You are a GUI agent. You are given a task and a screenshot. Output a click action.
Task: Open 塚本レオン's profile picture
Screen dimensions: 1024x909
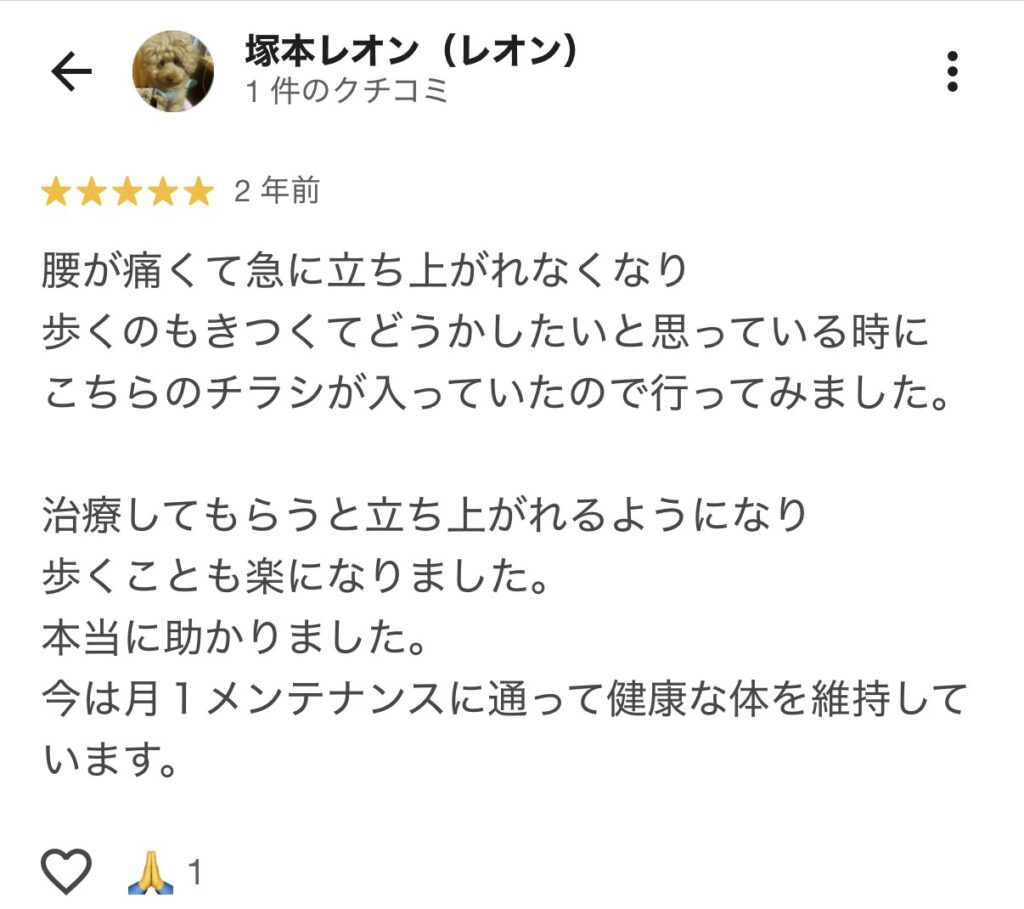pos(173,71)
